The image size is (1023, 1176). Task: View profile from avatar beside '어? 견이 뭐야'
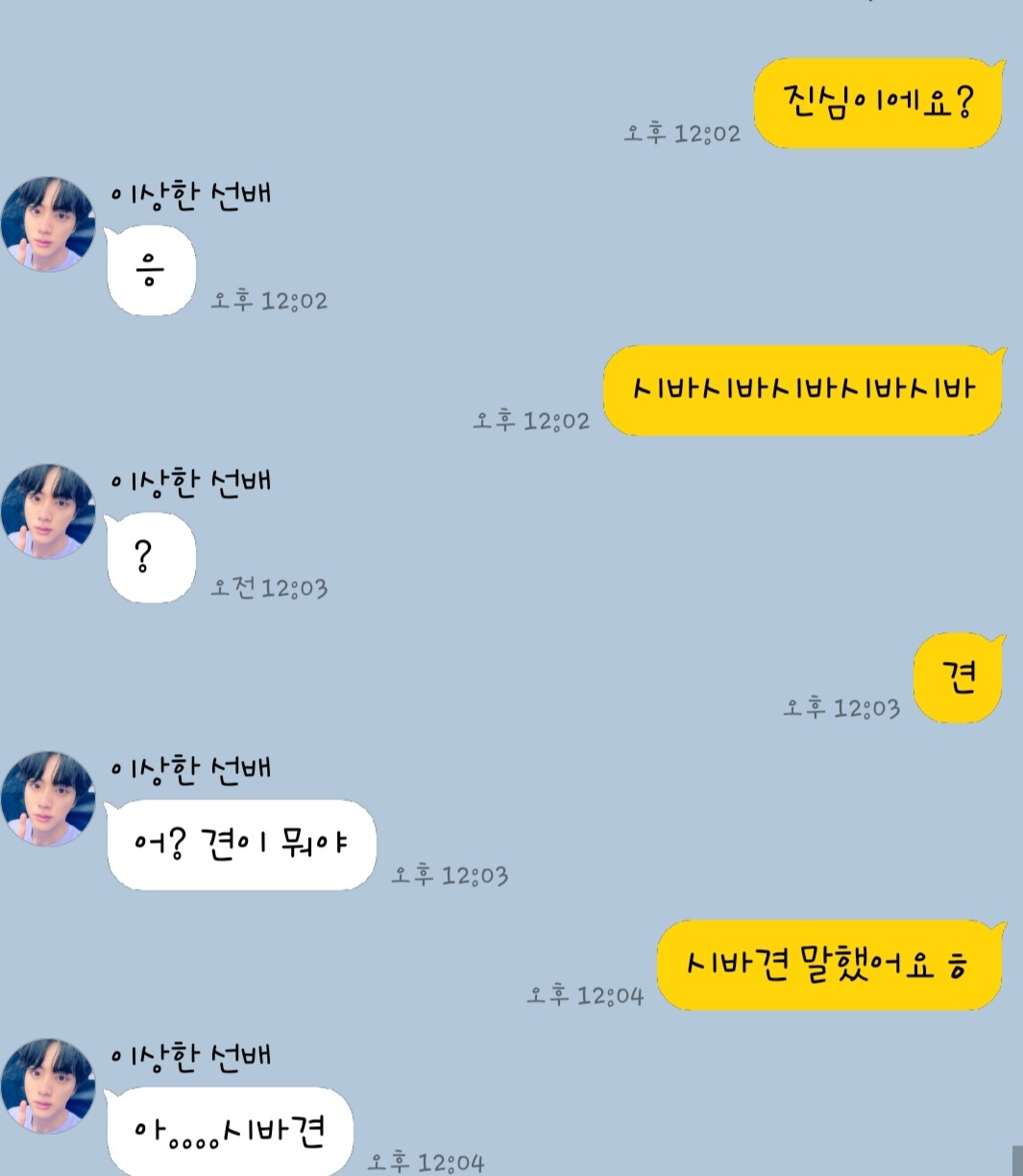pyautogui.click(x=48, y=799)
